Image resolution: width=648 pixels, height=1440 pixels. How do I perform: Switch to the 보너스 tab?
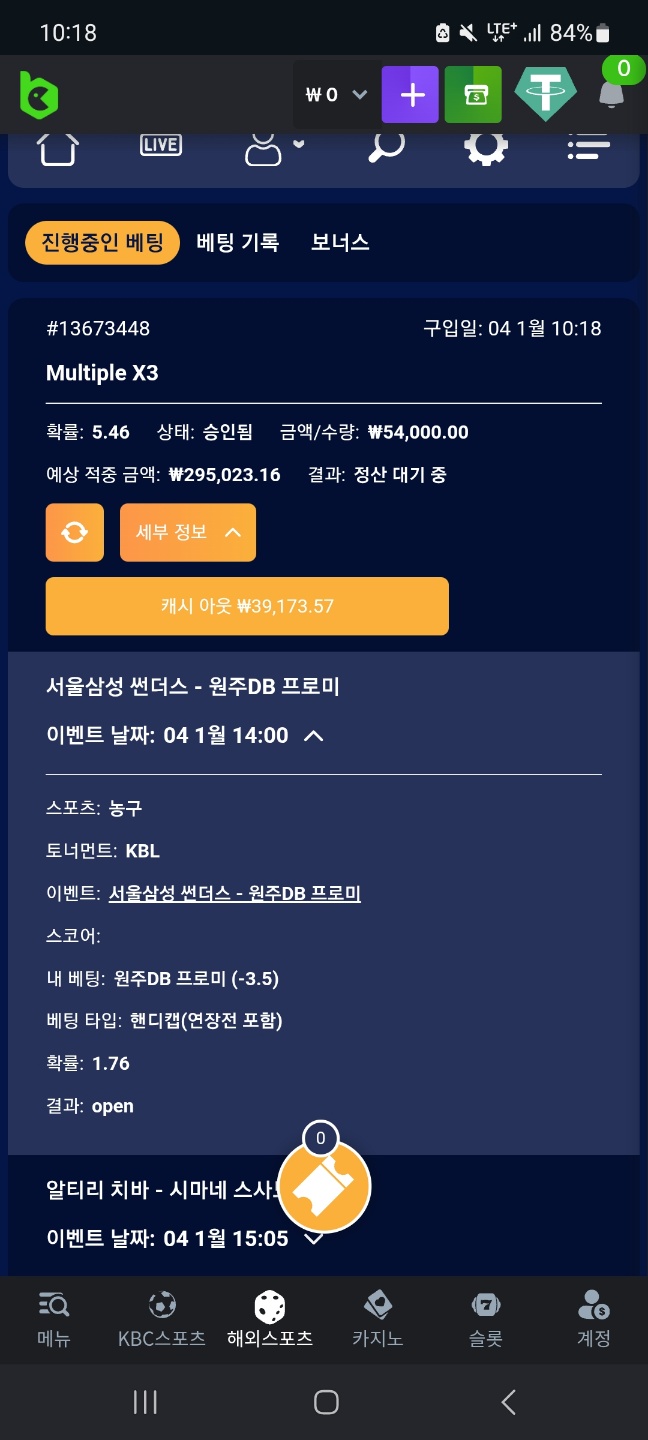(340, 243)
